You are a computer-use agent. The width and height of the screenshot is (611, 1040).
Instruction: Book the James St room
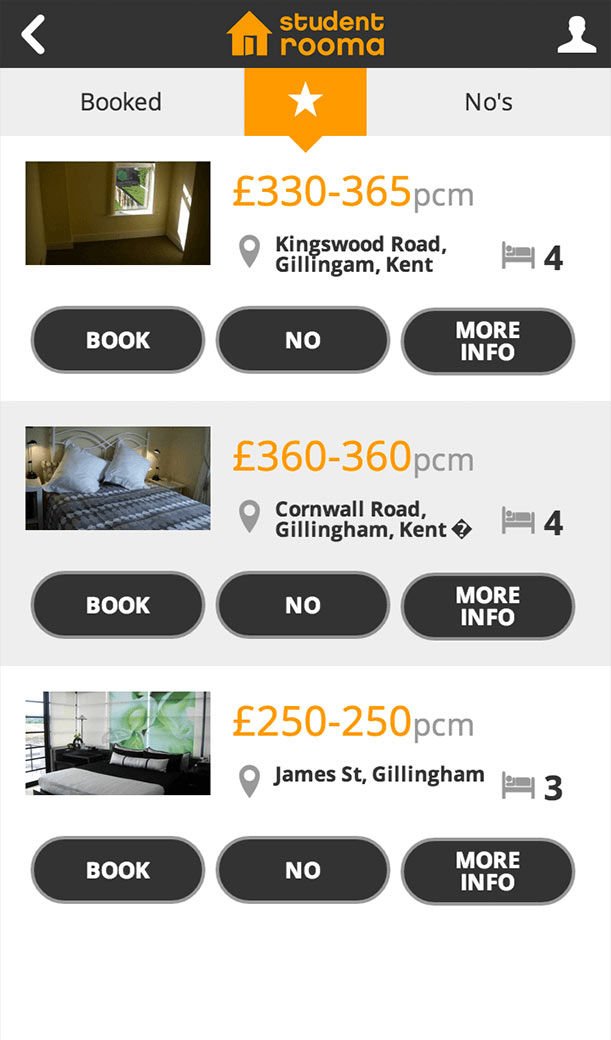point(118,870)
